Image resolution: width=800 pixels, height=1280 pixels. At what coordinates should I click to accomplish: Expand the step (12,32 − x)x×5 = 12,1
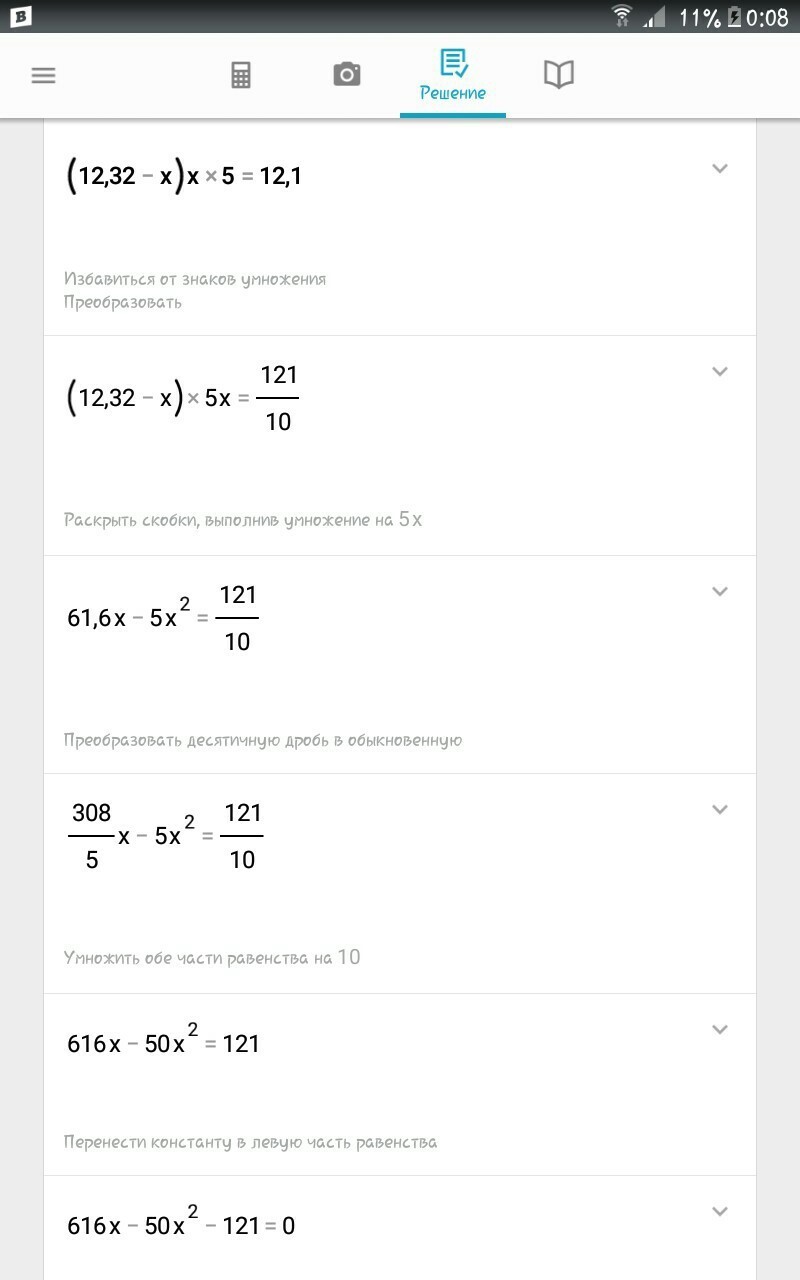pos(719,169)
